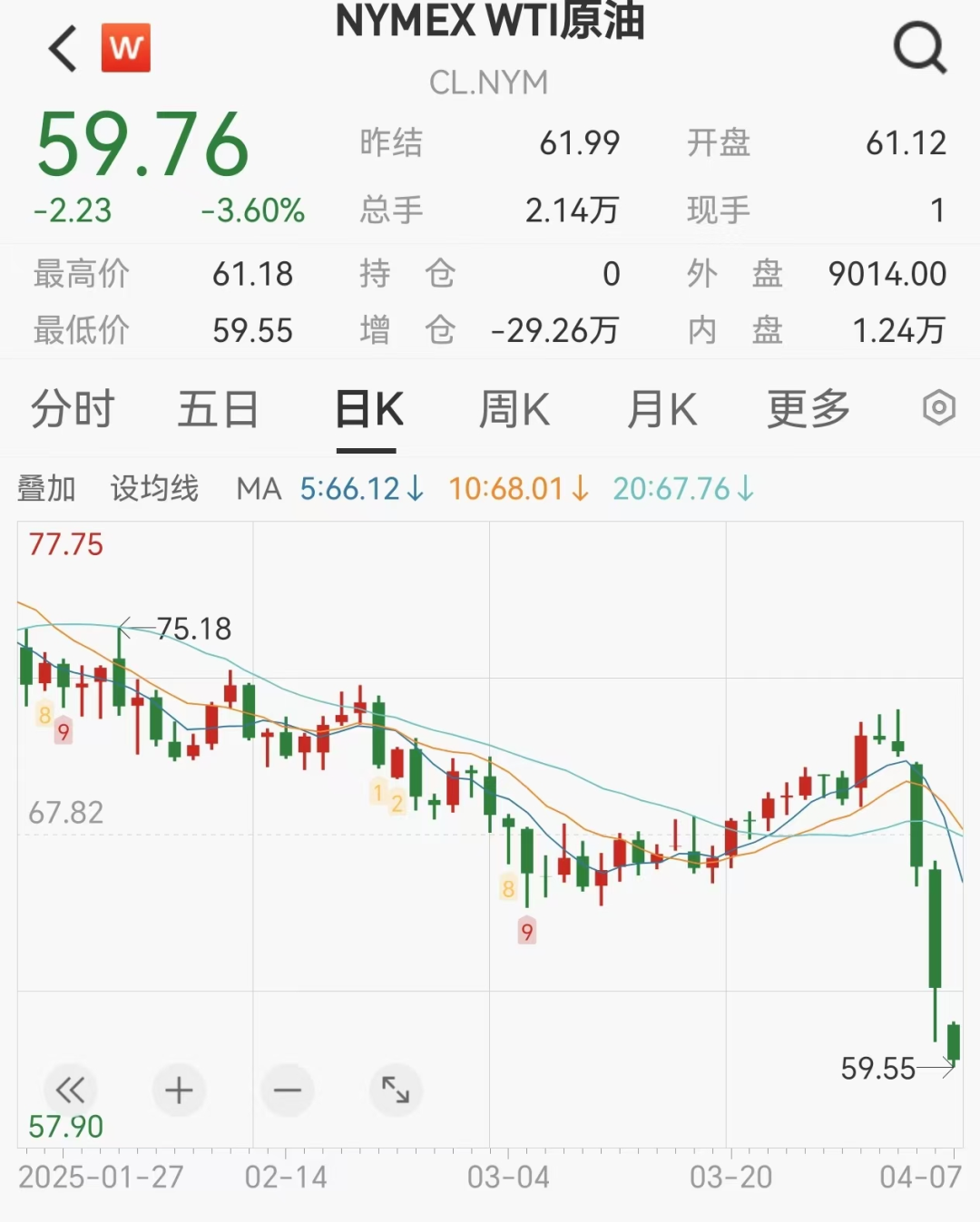Switch to the 周K weekly chart tab
Image resolution: width=980 pixels, height=1222 pixels.
(514, 409)
